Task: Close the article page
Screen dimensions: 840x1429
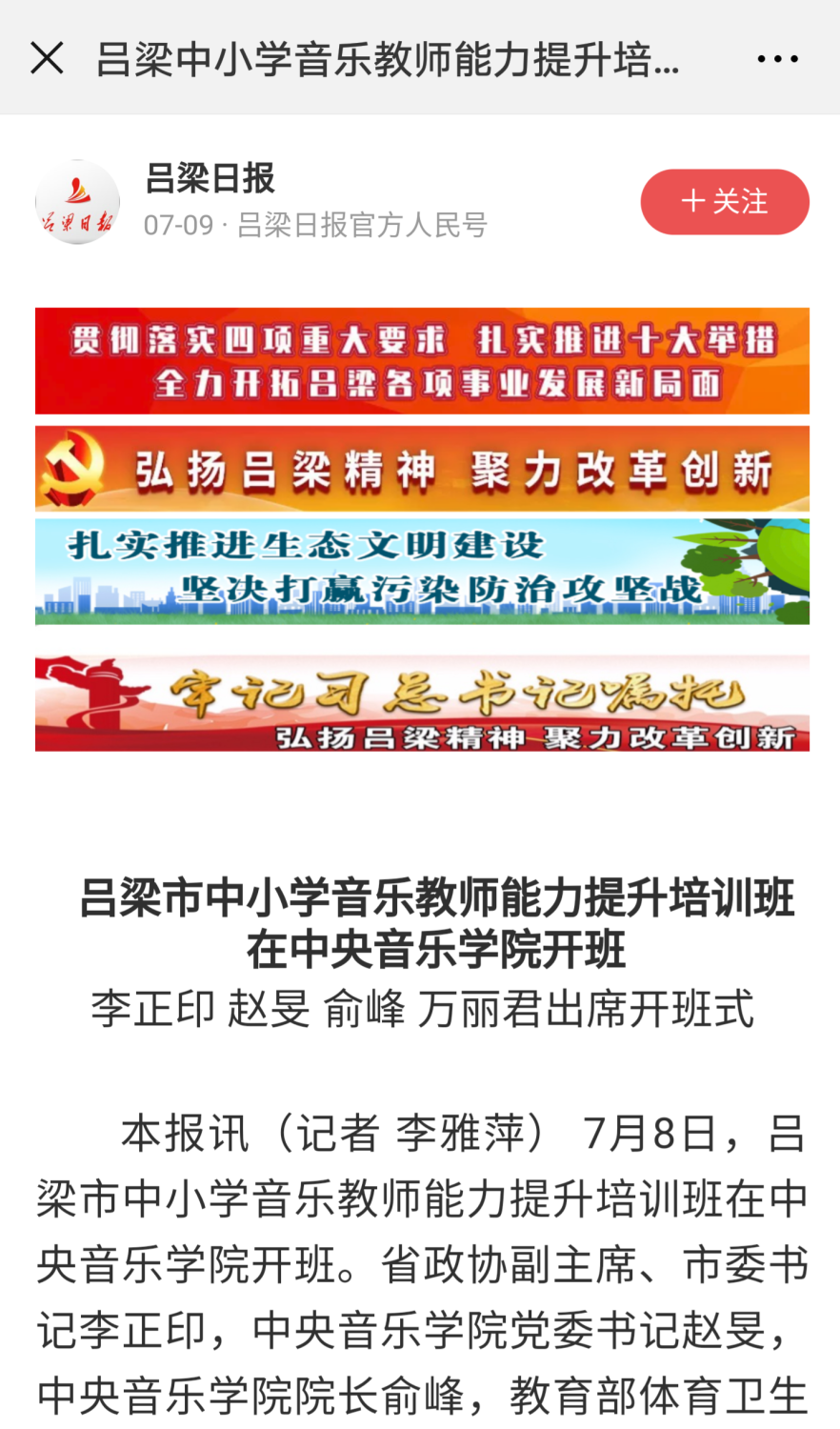Action: click(47, 58)
